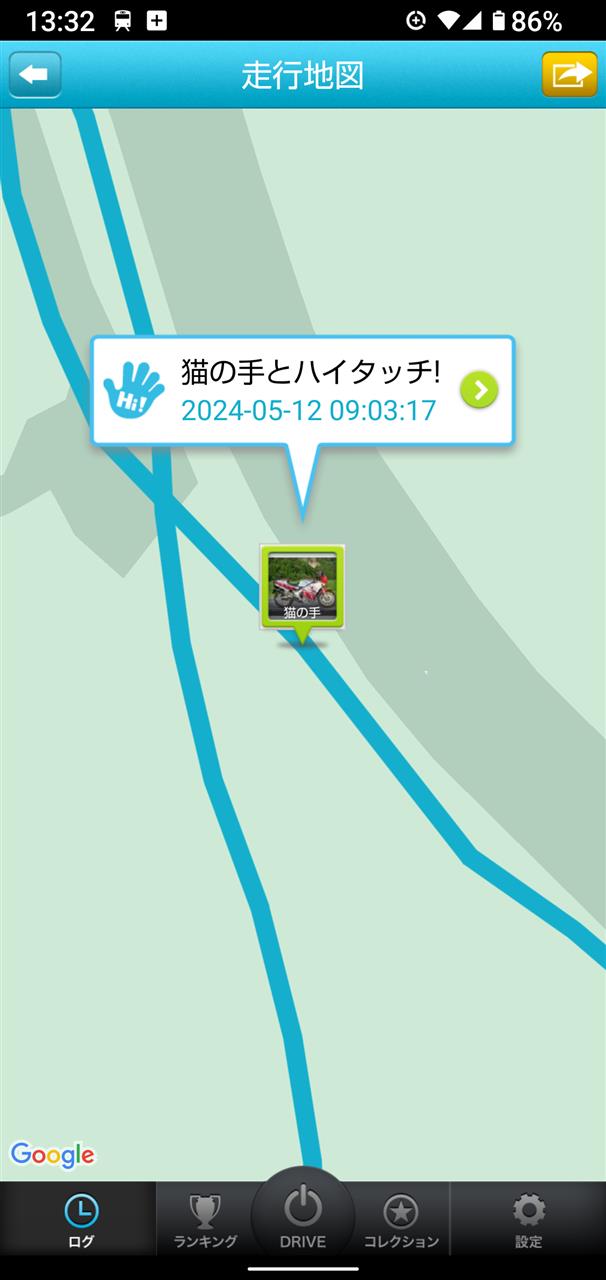Switch to the ログ tab
Screen dimensions: 606x1280
coord(81,1219)
